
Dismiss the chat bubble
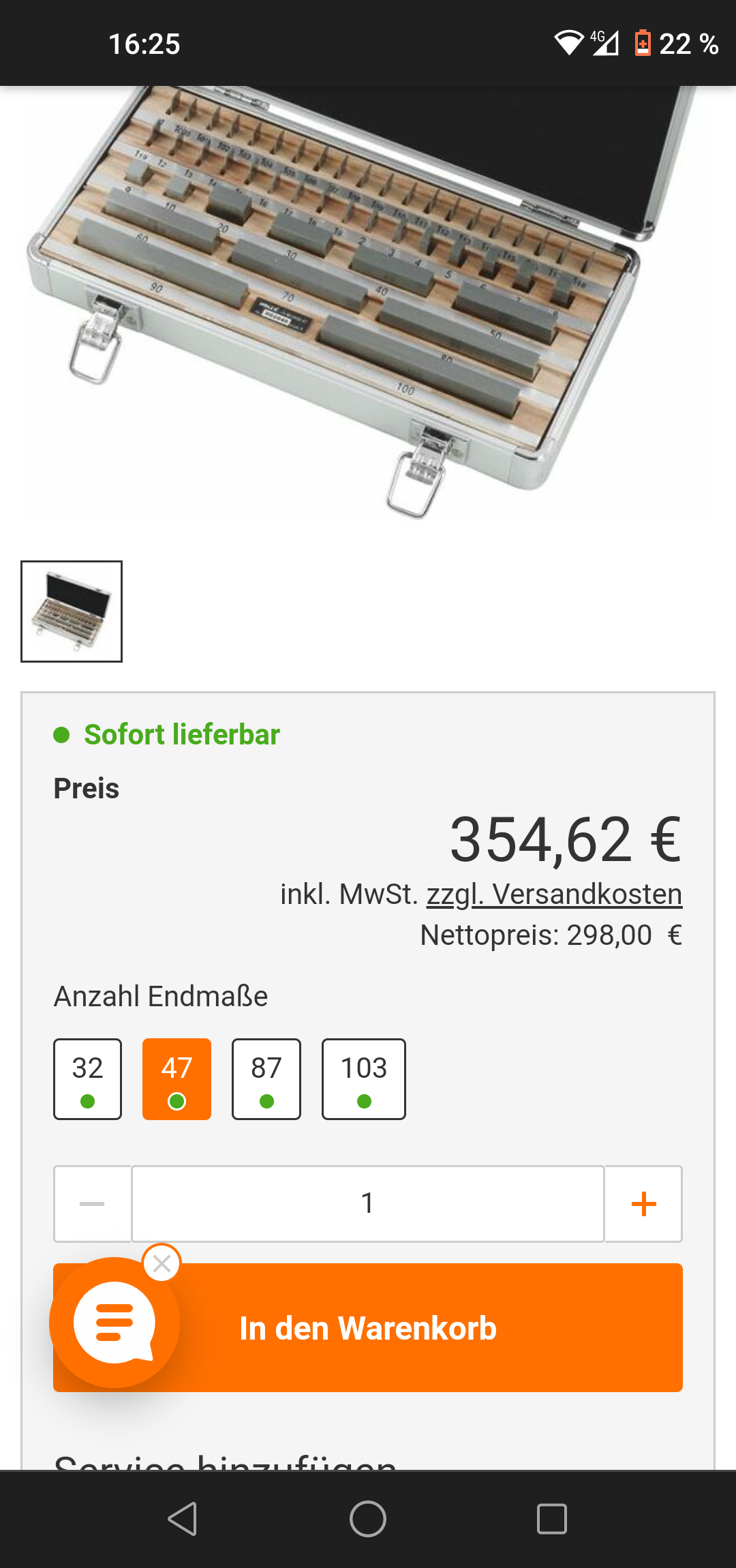(162, 1263)
